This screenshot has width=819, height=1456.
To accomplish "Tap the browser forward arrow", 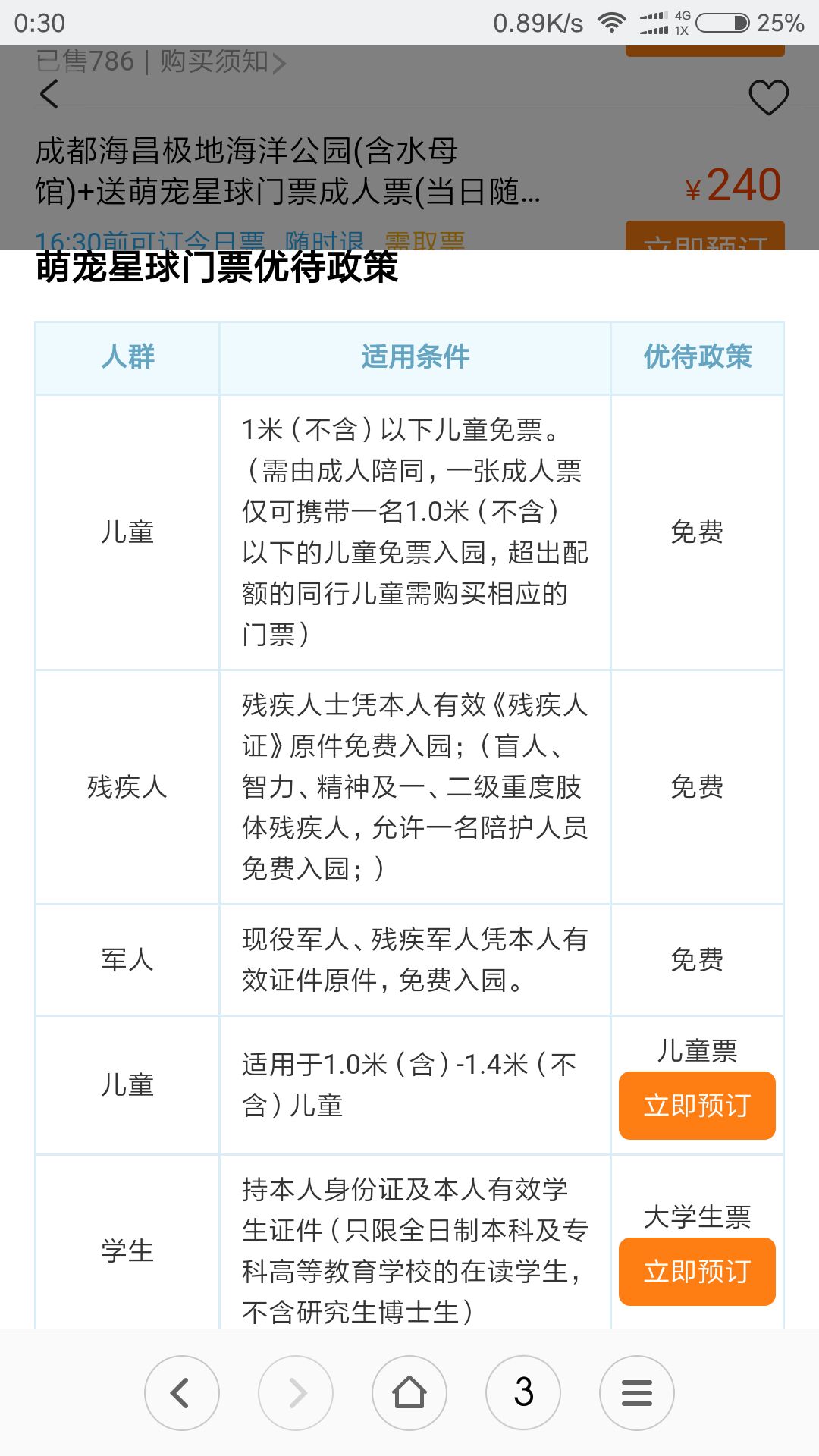I will point(296,1393).
